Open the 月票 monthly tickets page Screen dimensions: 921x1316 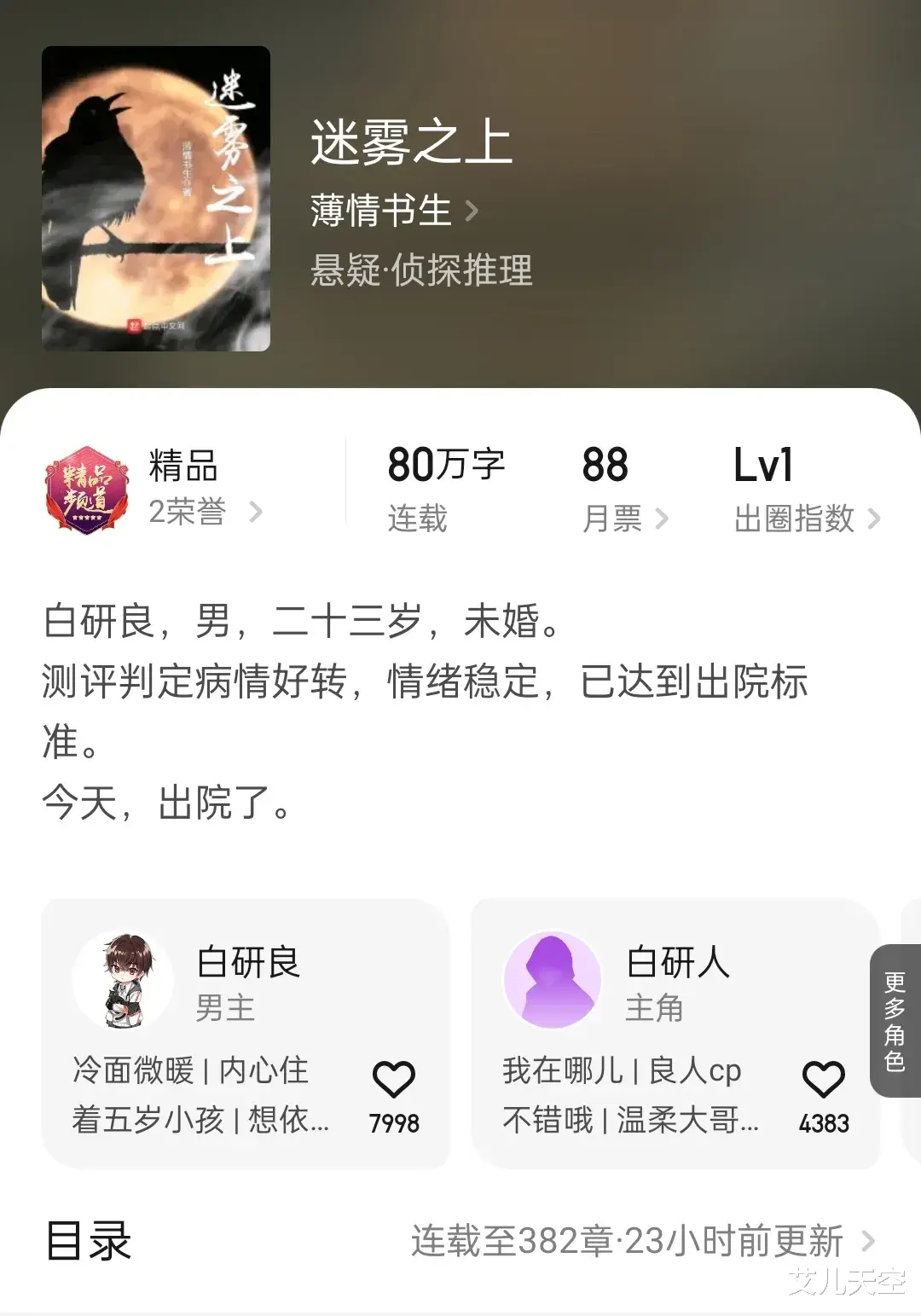624,518
